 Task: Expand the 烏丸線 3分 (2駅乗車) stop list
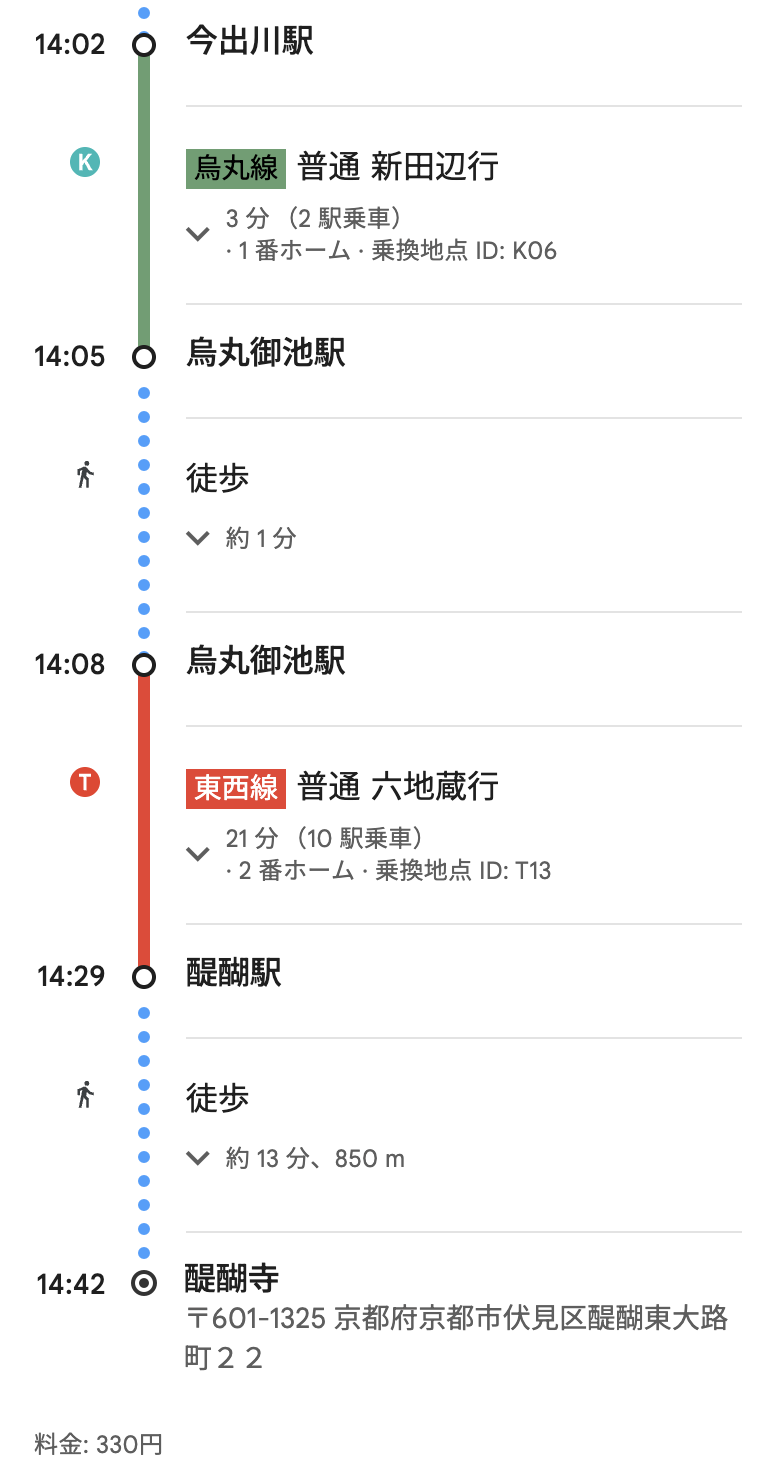tap(198, 234)
